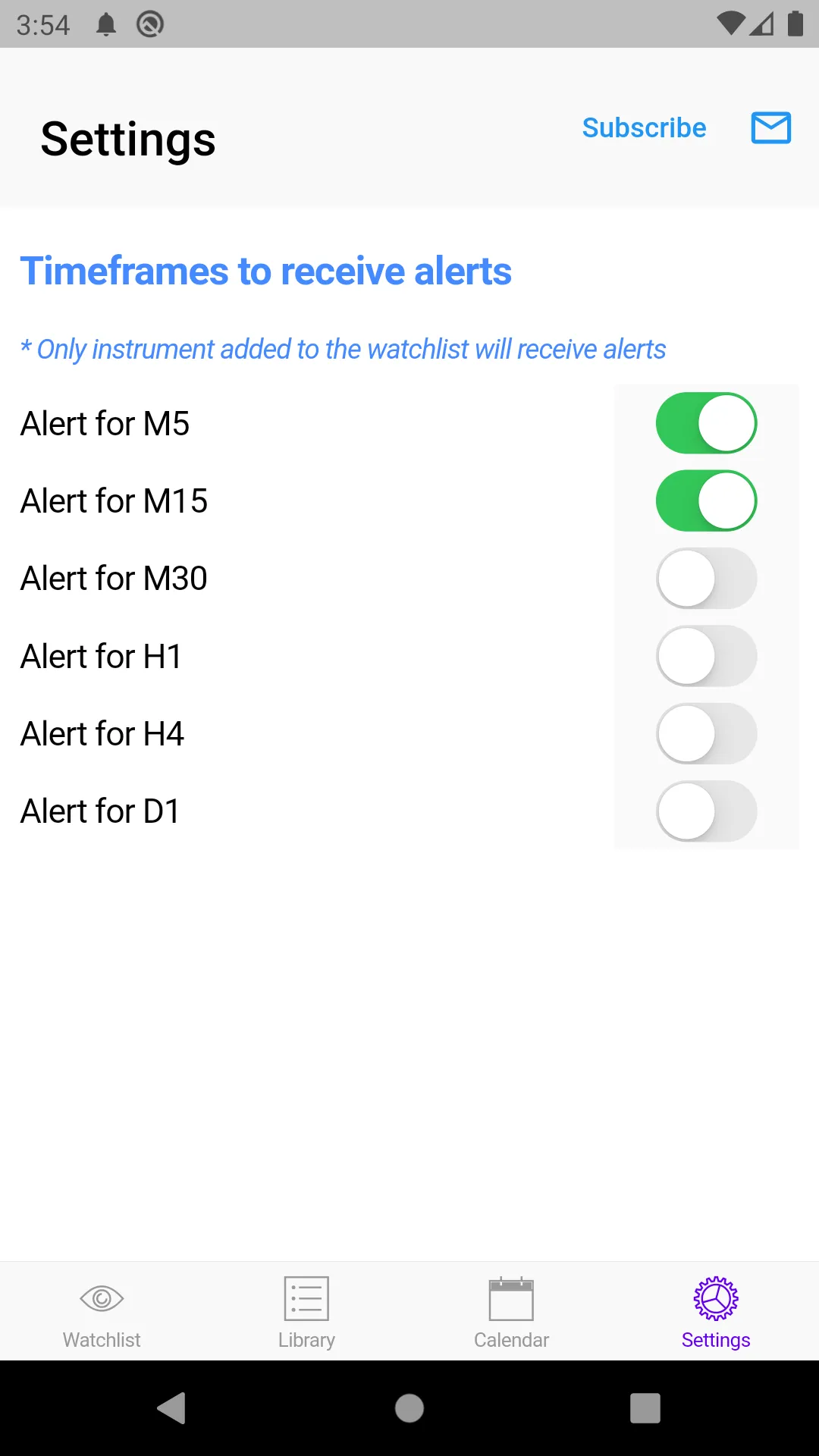Tap the Subscribe link

tap(644, 128)
